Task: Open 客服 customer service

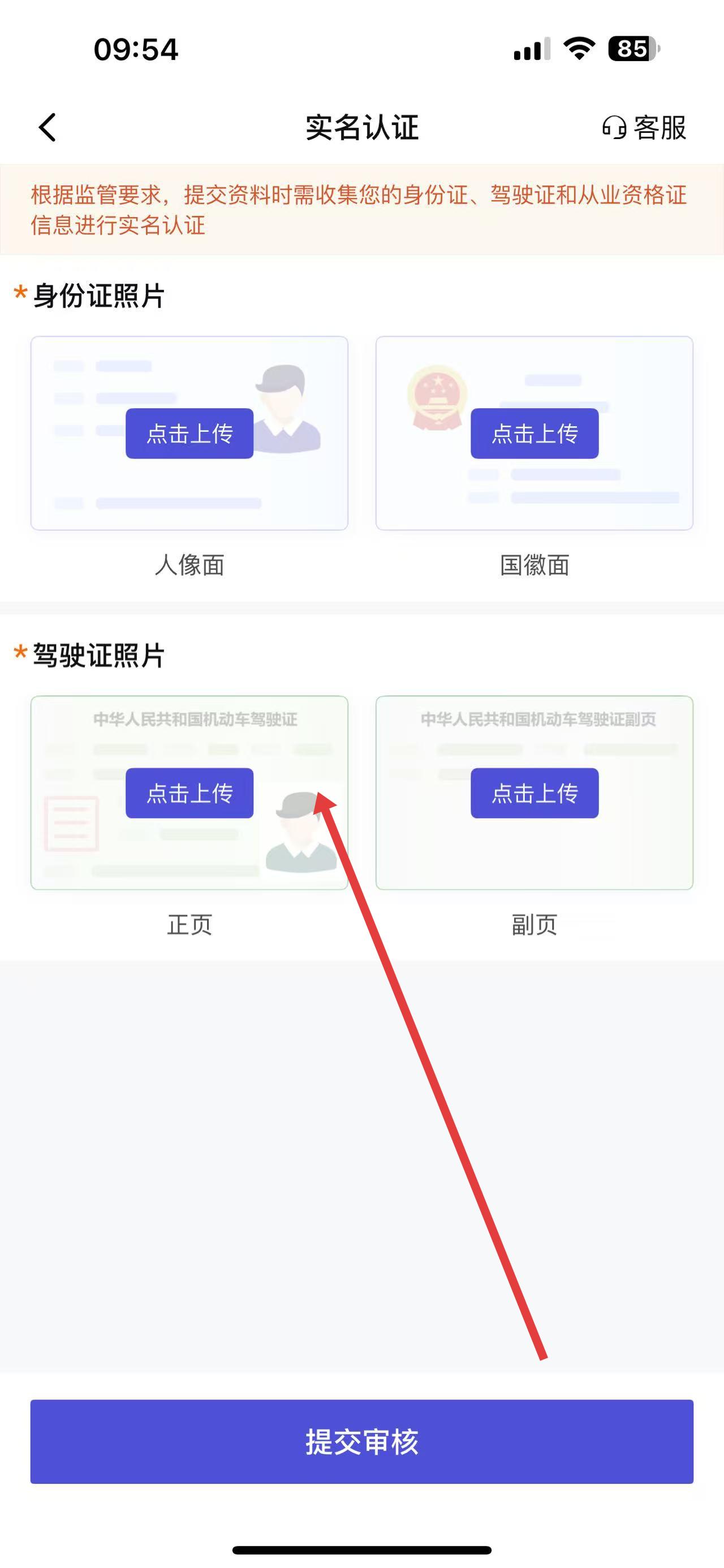Action: (x=644, y=128)
